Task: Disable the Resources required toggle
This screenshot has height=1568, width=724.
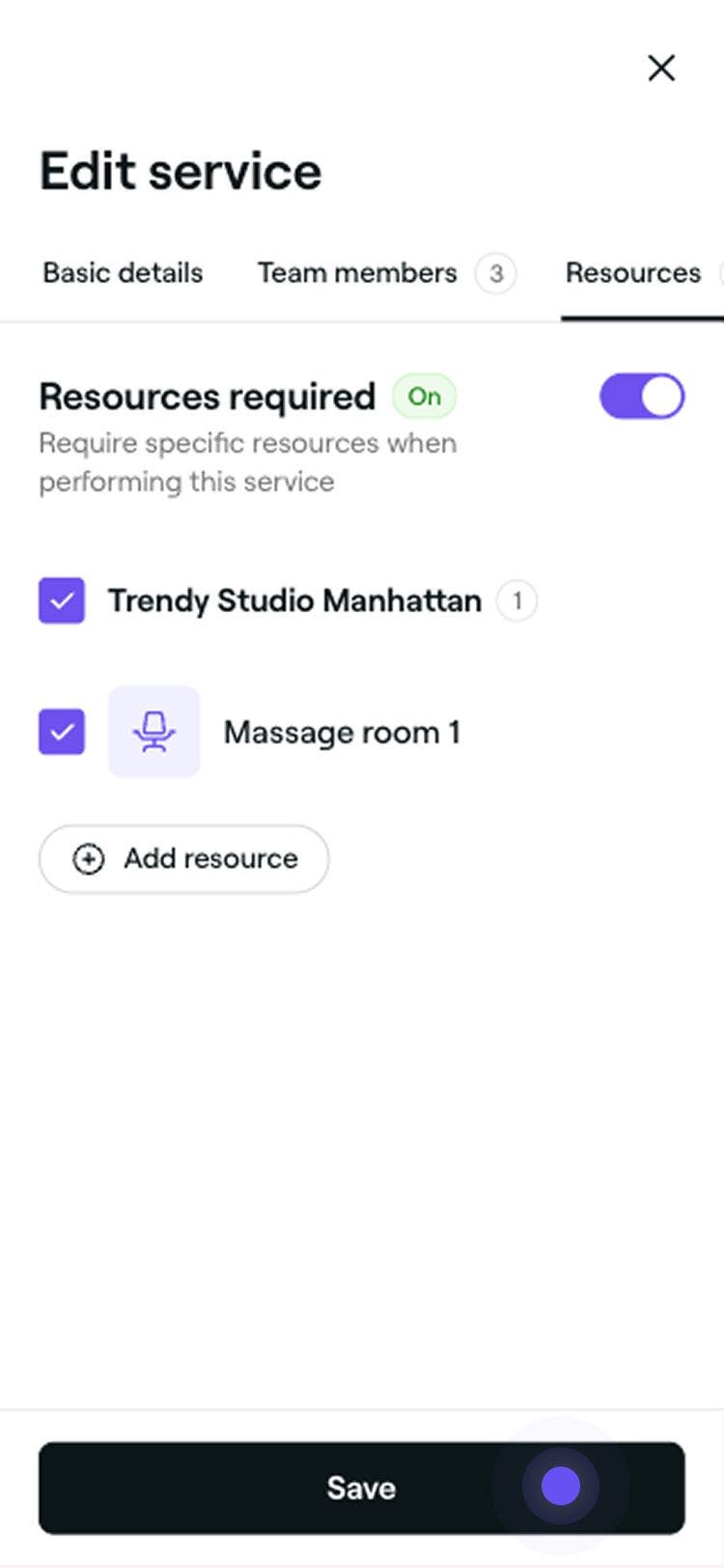Action: [642, 396]
